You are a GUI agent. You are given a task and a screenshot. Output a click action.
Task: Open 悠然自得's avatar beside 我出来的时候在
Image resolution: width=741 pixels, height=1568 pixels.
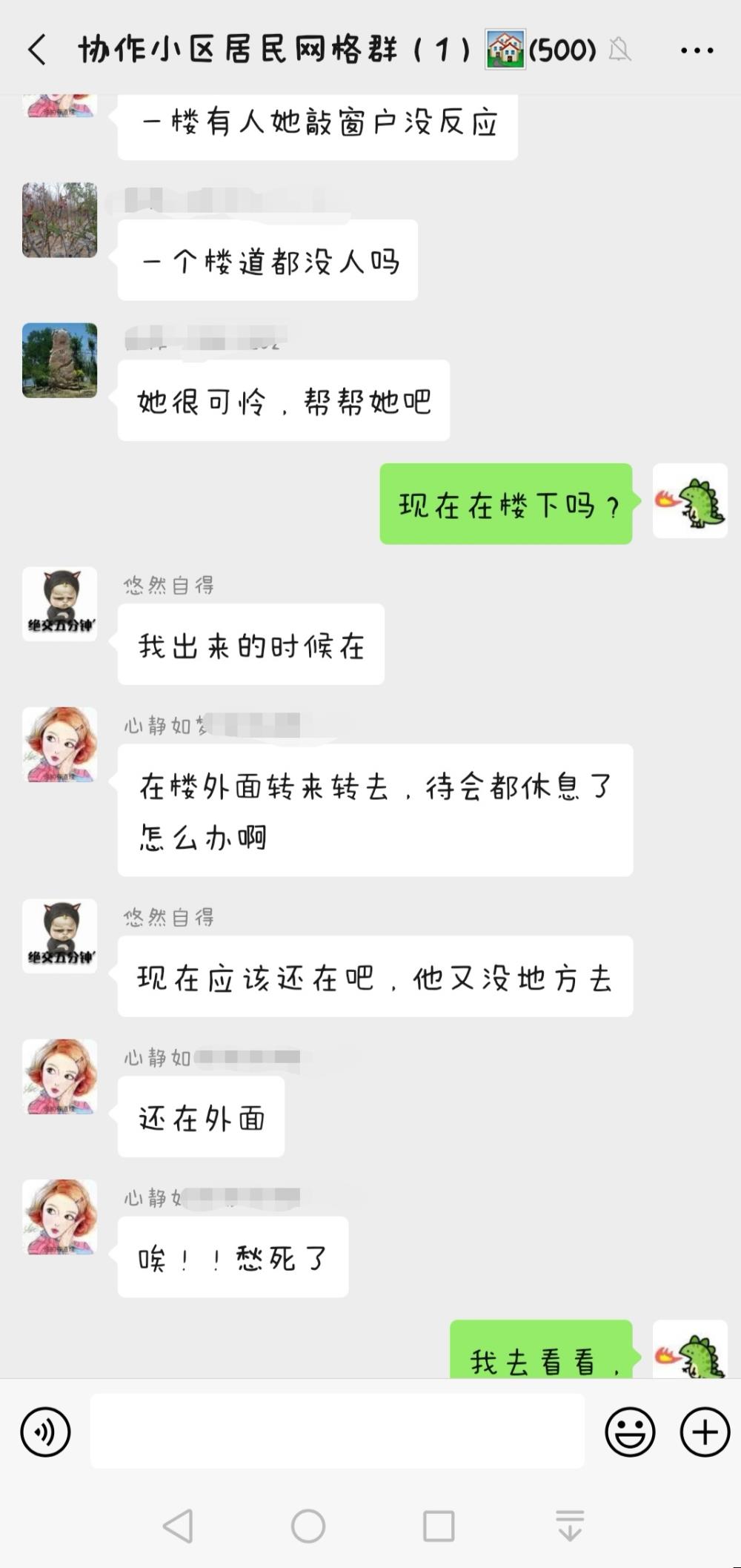pos(59,604)
